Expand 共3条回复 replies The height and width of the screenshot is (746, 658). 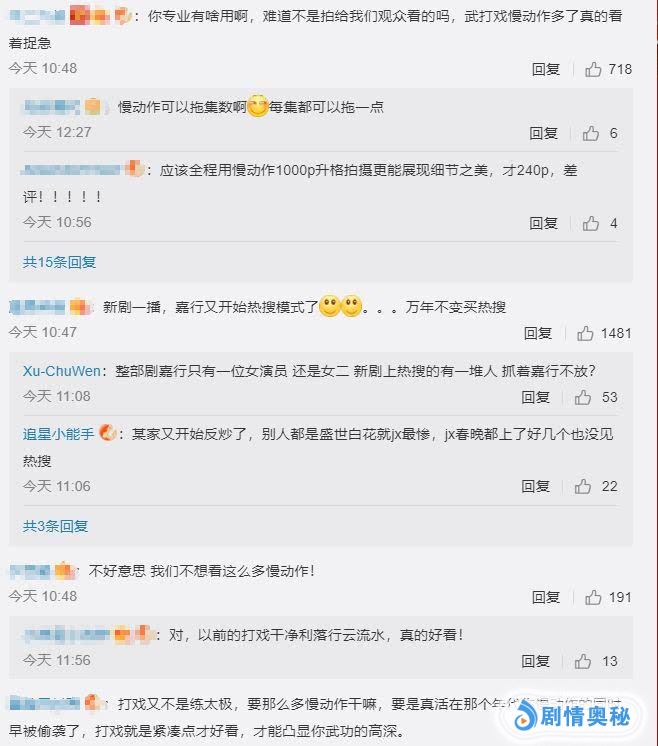pos(56,525)
